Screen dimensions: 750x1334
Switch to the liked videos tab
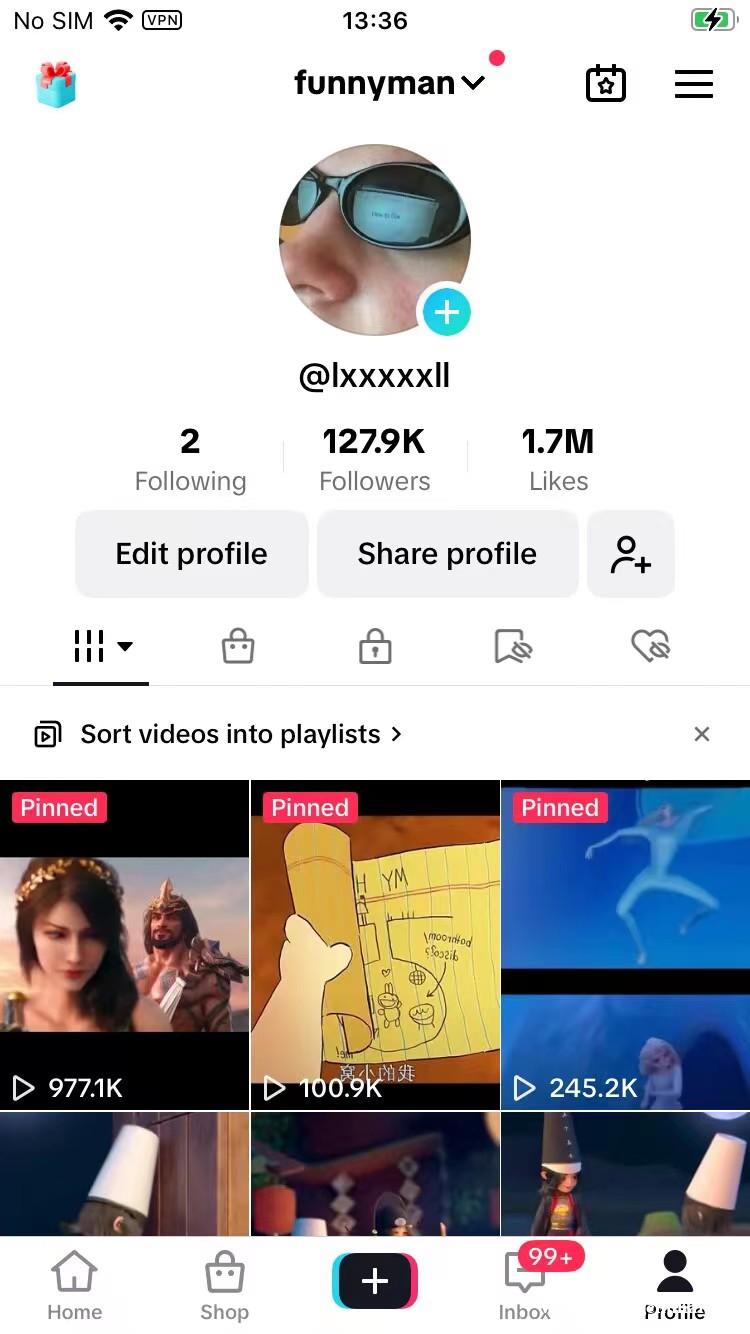click(650, 647)
